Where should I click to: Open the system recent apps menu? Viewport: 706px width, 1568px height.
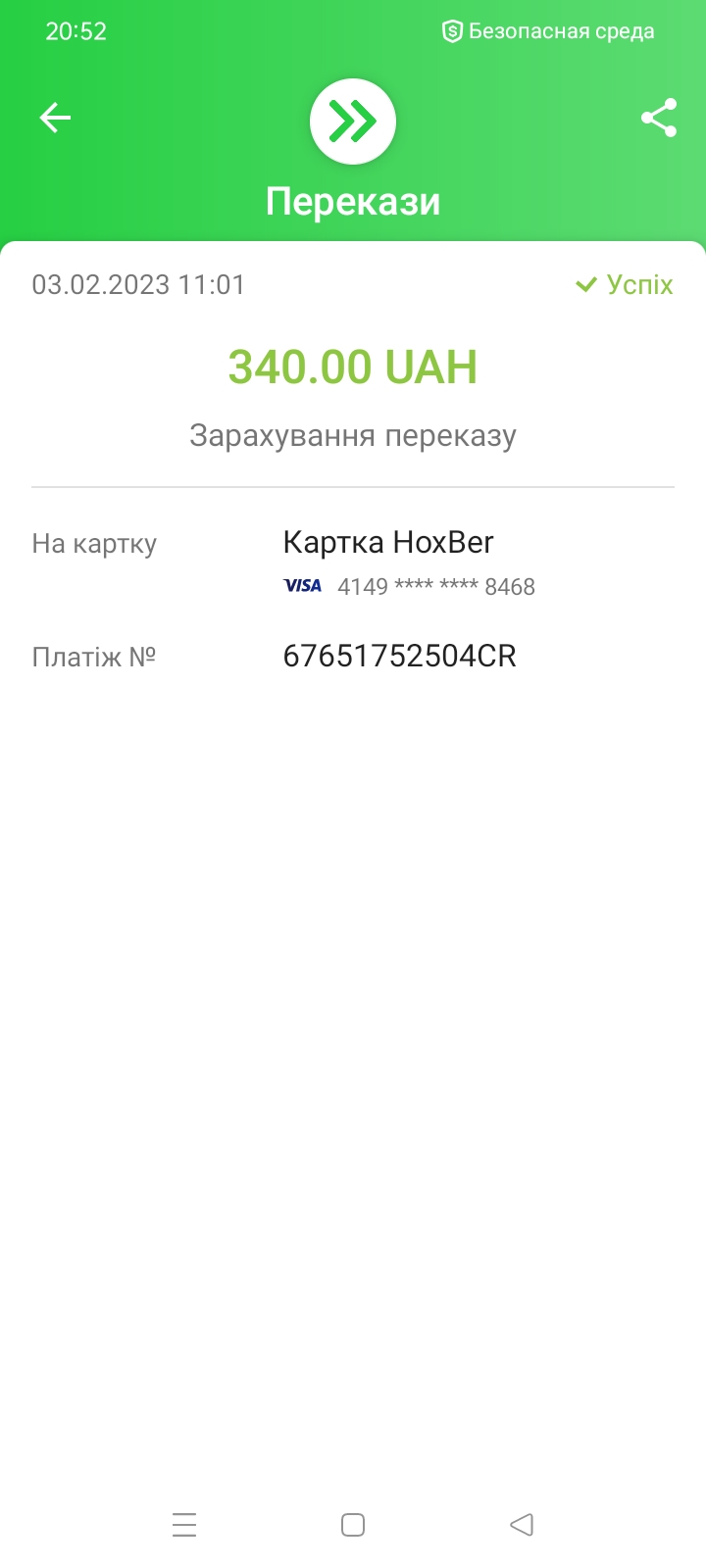[x=184, y=1525]
